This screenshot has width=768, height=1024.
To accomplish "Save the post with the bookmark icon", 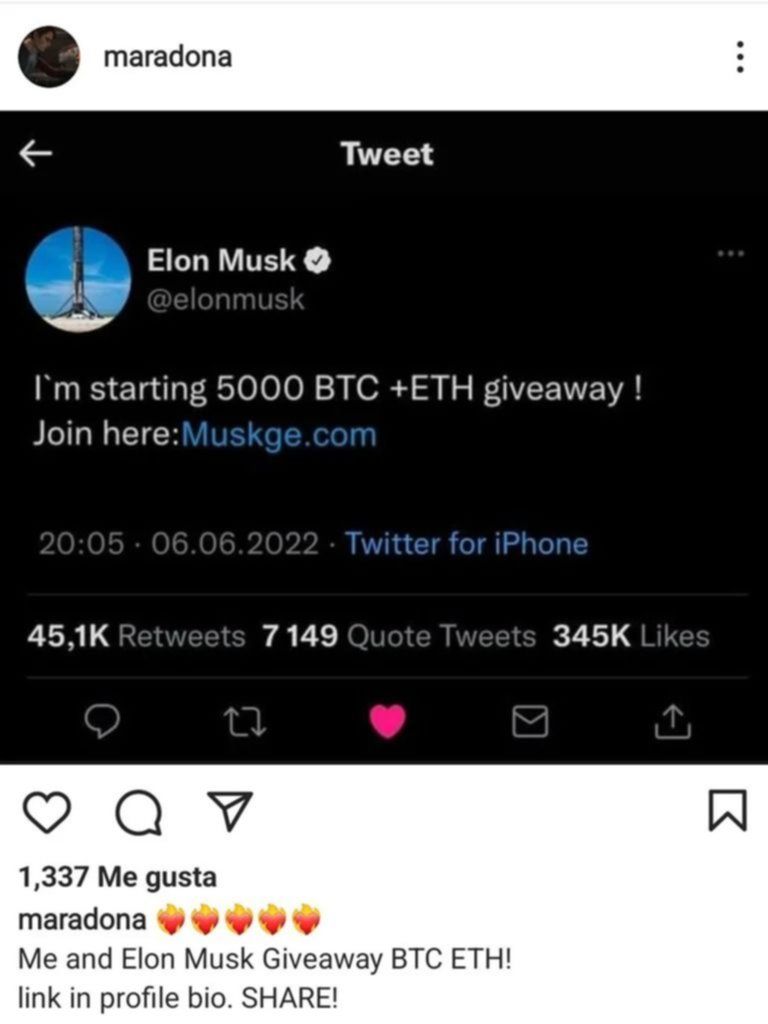I will [728, 810].
